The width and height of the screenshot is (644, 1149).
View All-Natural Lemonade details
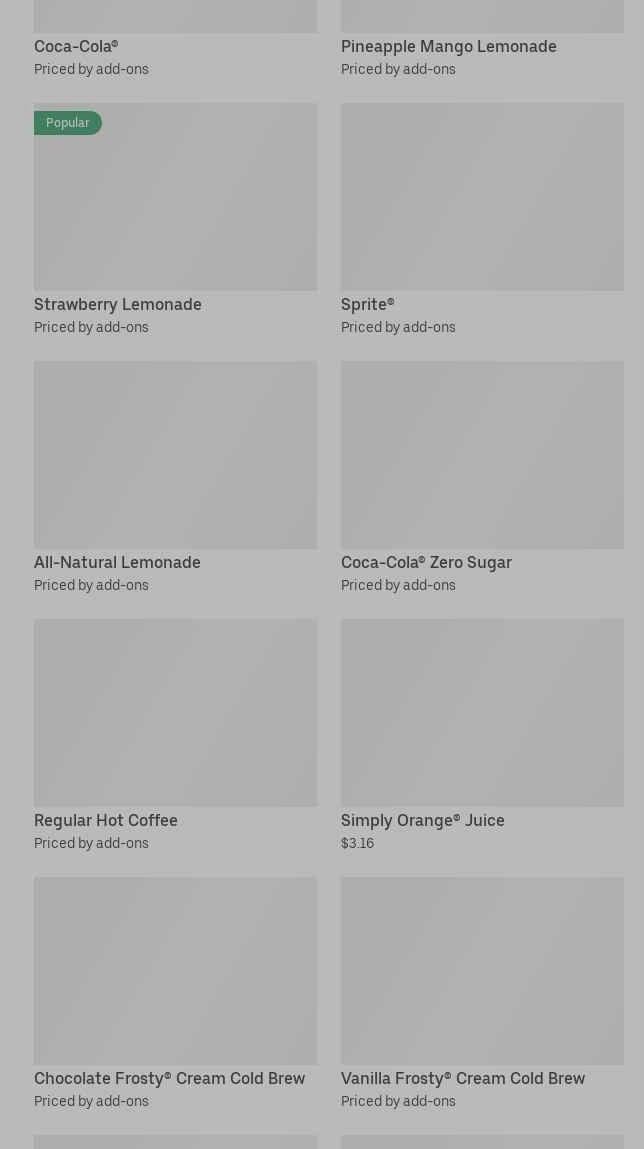[175, 477]
